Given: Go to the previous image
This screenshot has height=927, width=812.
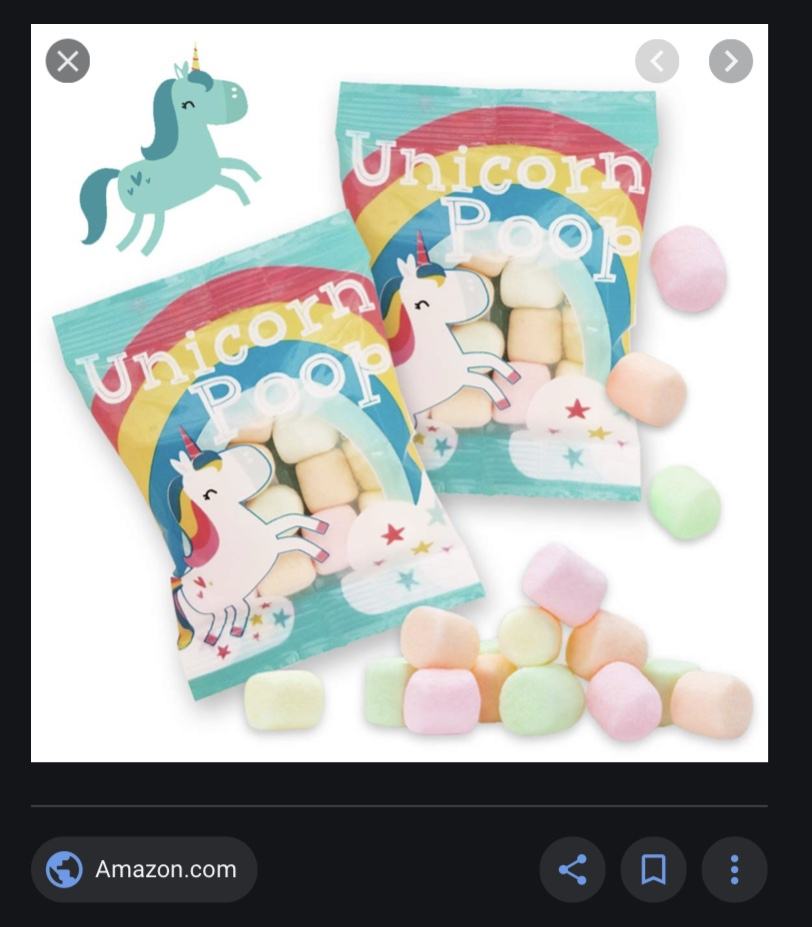Looking at the screenshot, I should [x=657, y=61].
